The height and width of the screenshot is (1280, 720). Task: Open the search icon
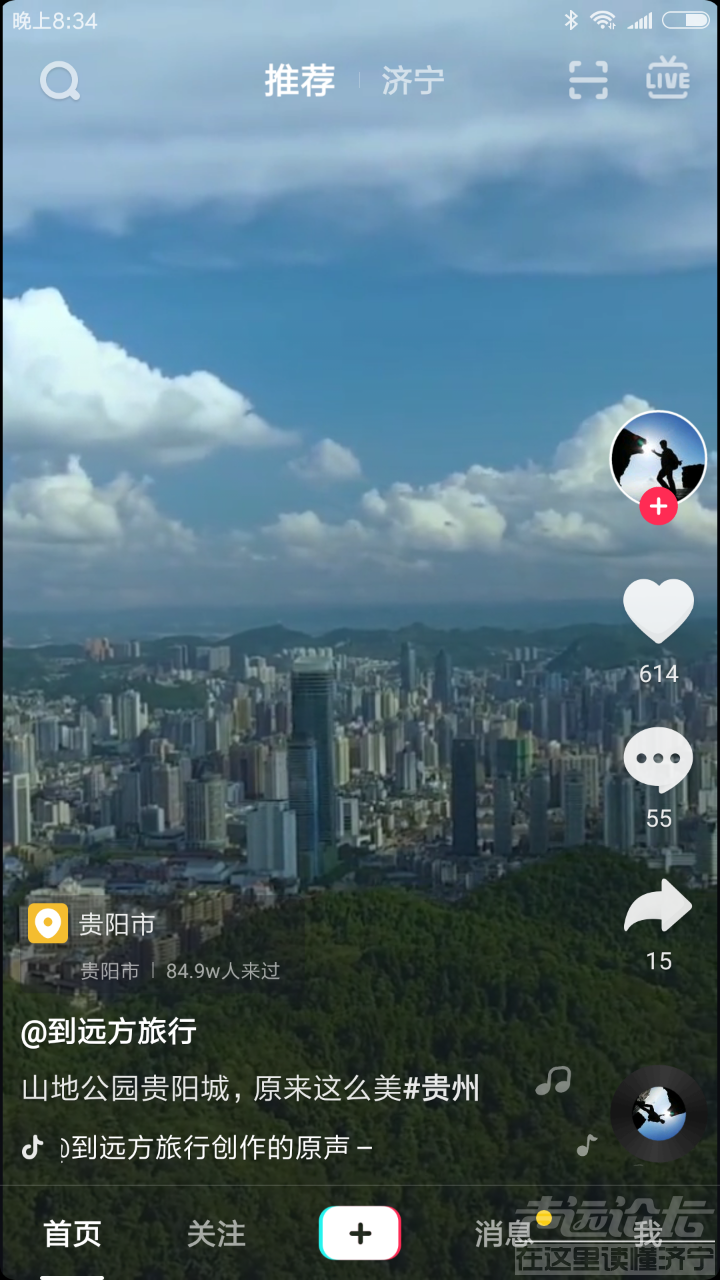coord(60,81)
